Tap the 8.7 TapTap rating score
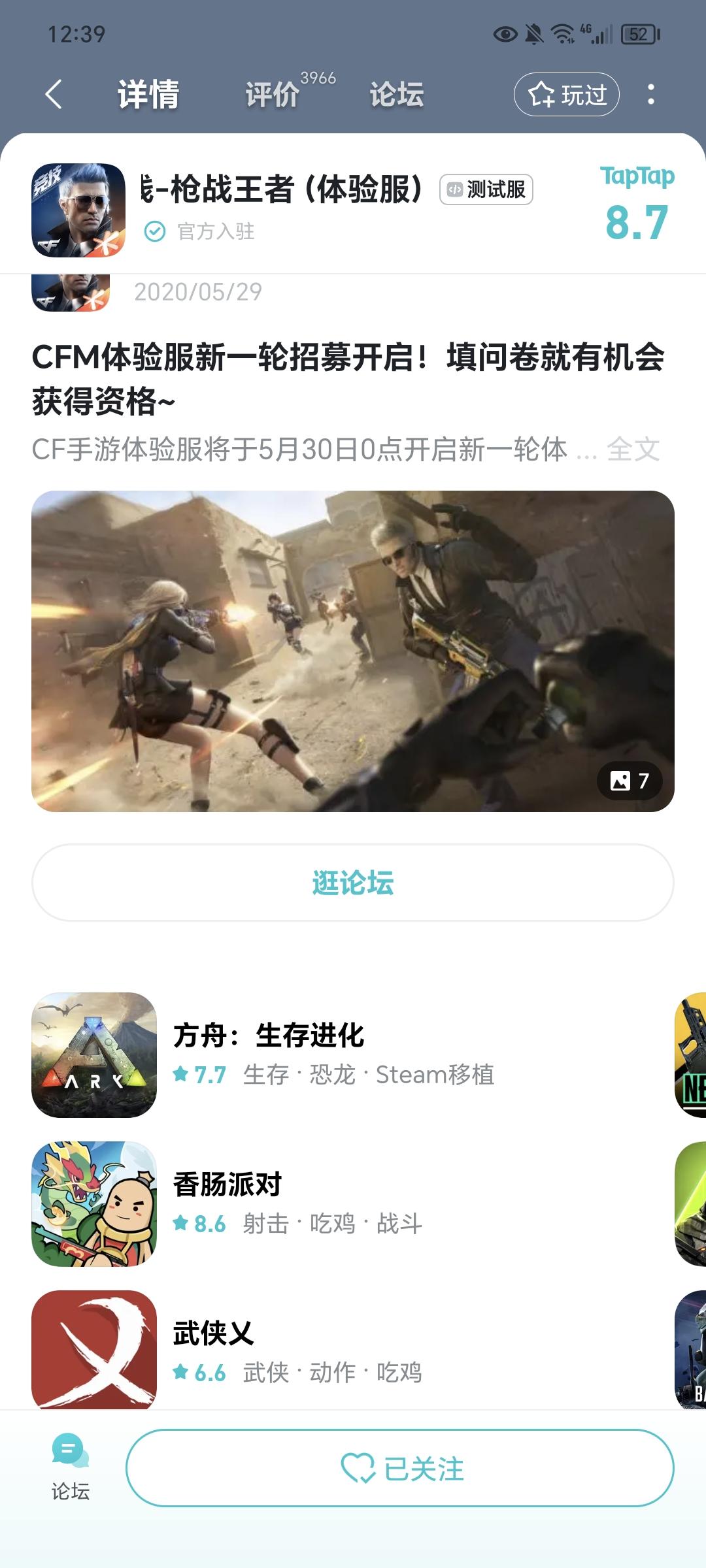The image size is (706, 1568). pos(637,221)
